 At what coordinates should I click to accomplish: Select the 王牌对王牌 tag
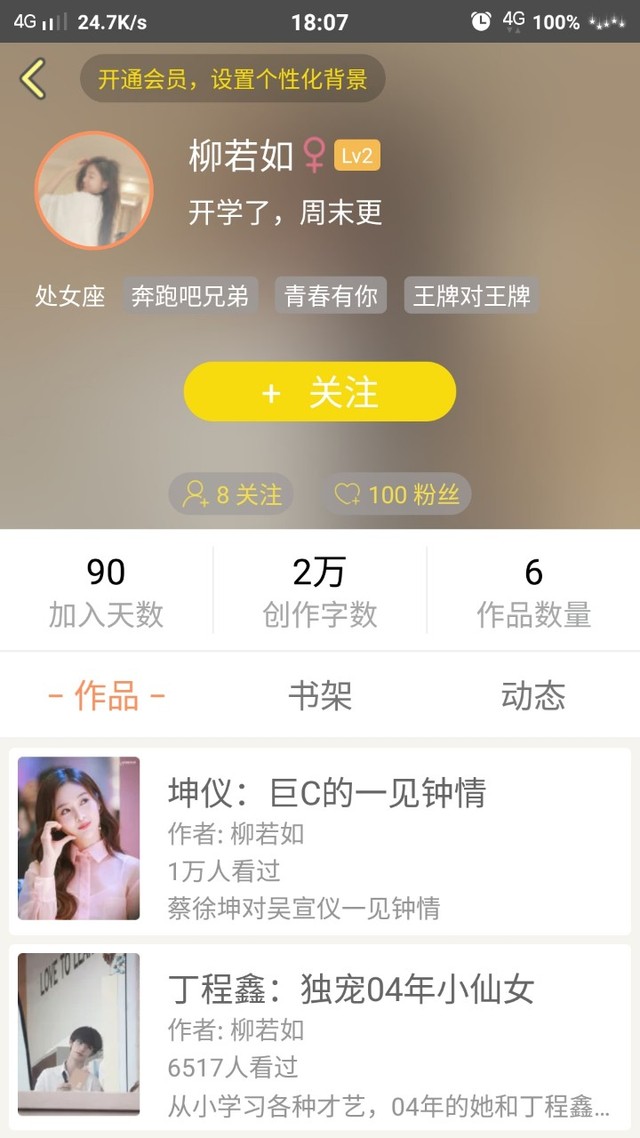pyautogui.click(x=471, y=296)
